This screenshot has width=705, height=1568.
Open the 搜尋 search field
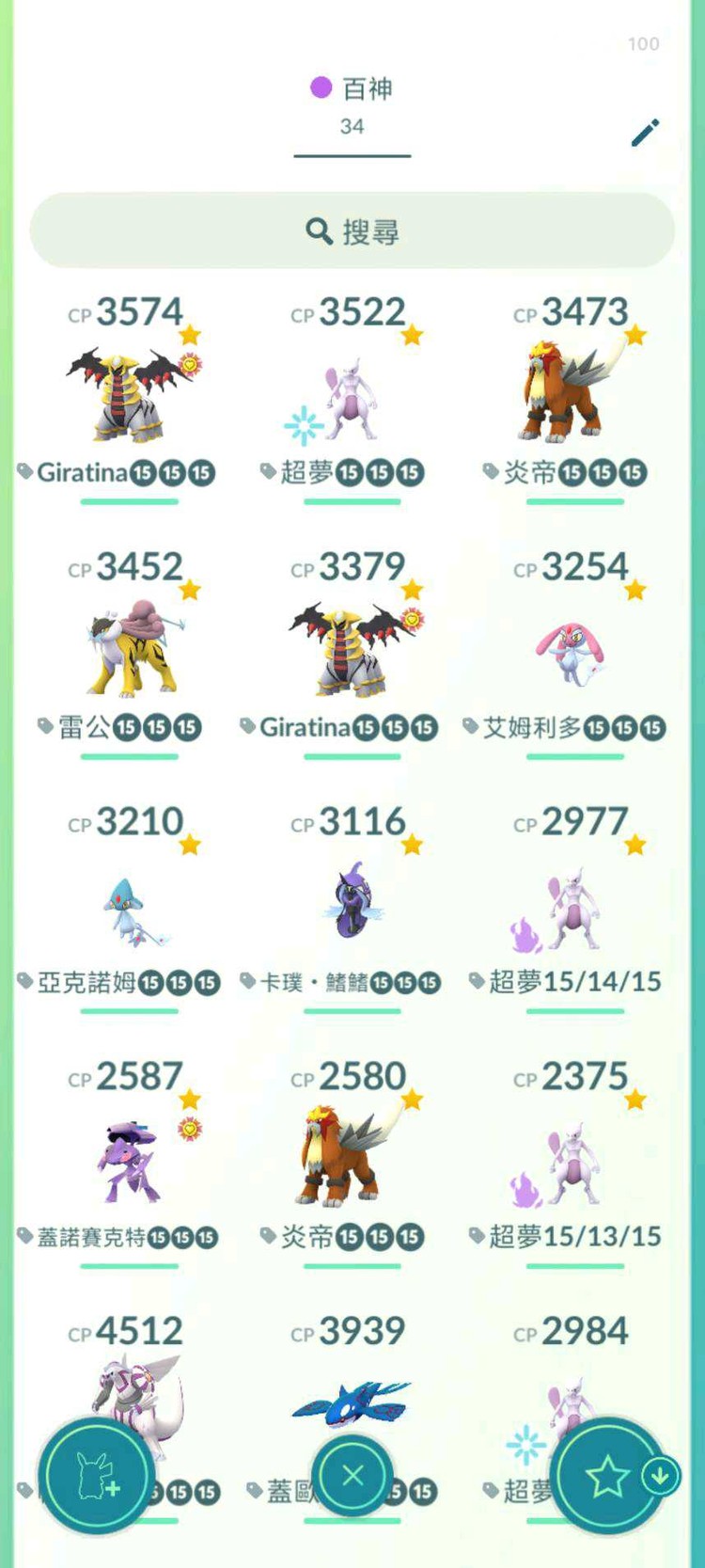pos(352,231)
